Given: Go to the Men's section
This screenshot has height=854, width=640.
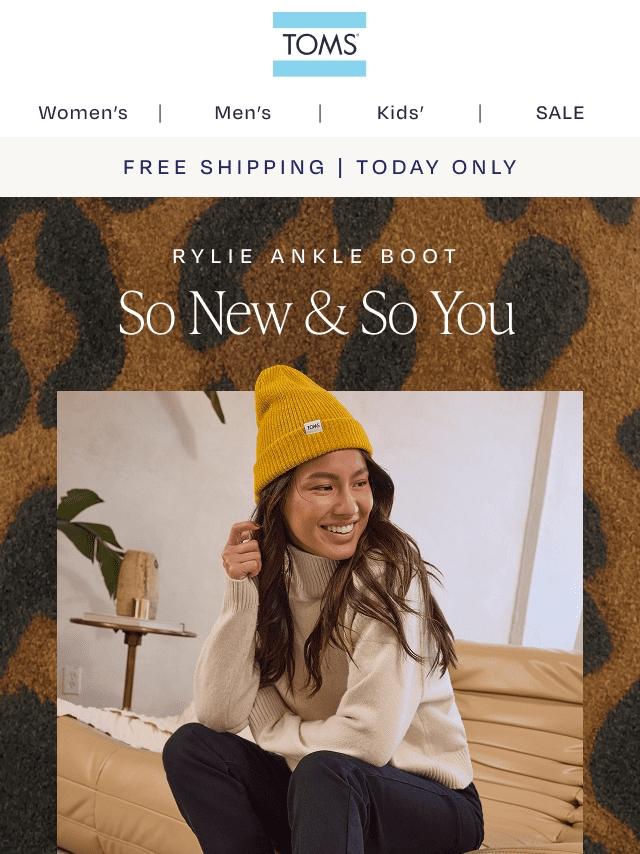Looking at the screenshot, I should tap(243, 113).
